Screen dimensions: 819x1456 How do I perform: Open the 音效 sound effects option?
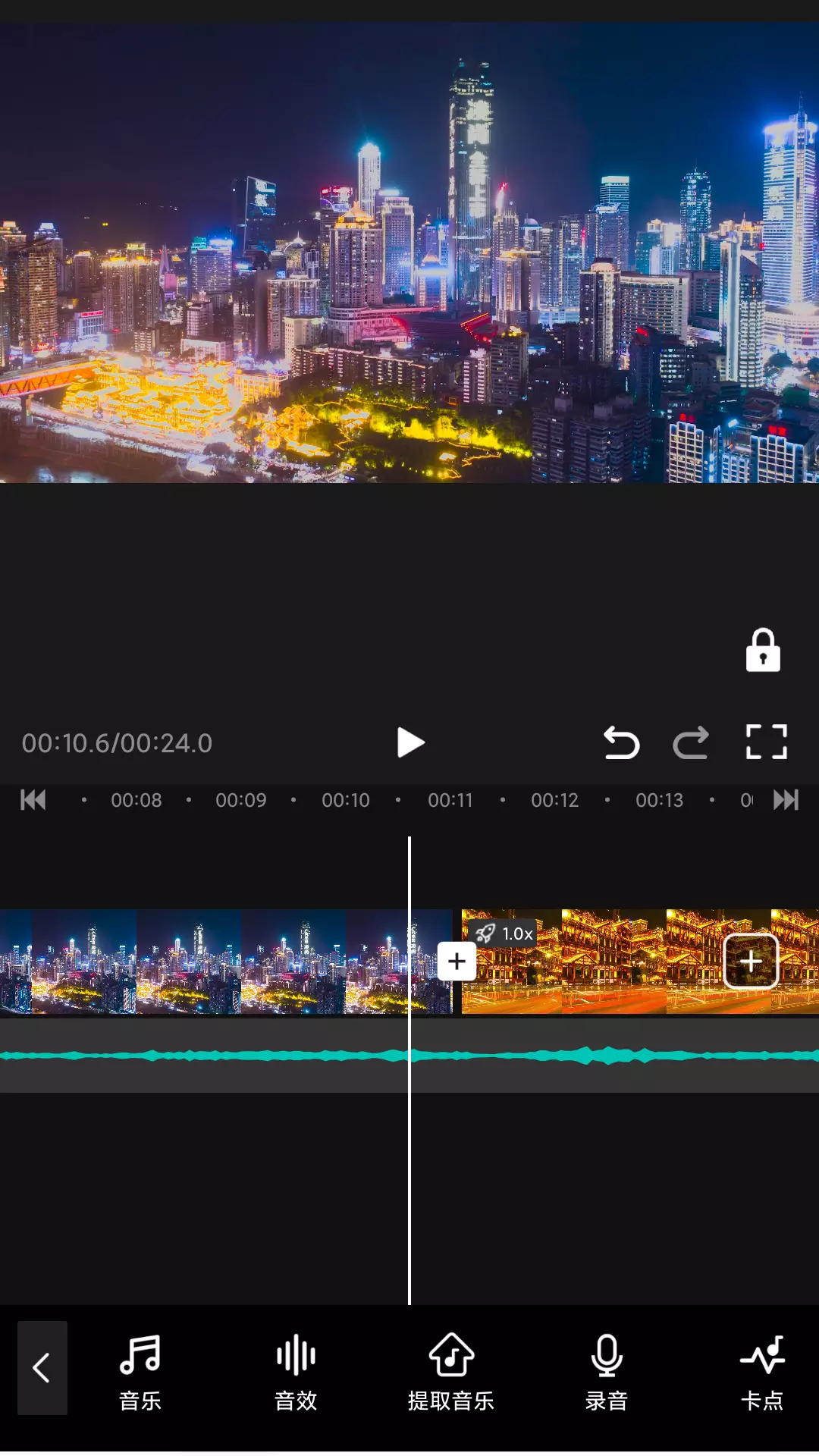296,1373
